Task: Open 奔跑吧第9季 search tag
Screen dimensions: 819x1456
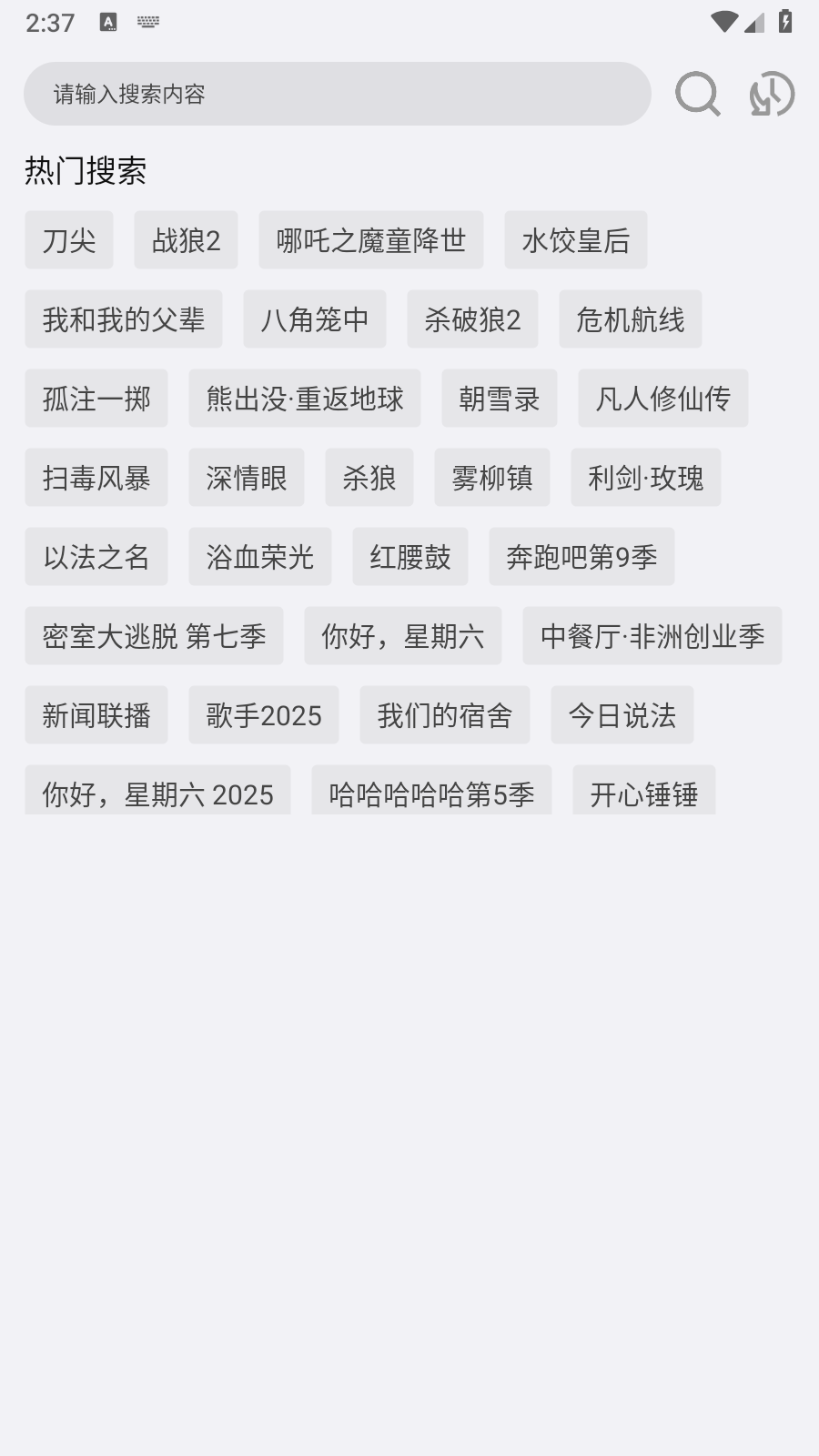Action: pyautogui.click(x=581, y=557)
